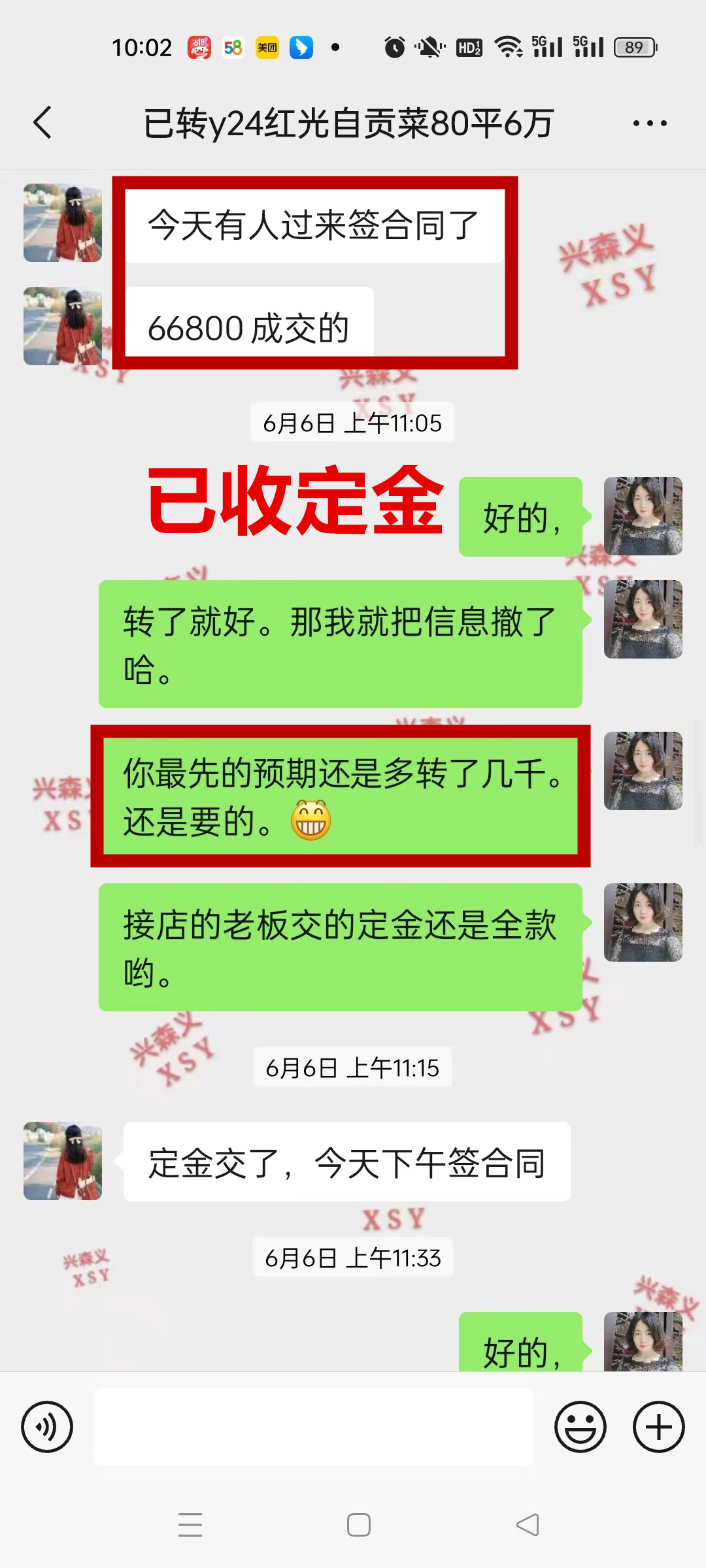Screen dimensions: 706x1568
Task: Go to the phone home screen
Action: (359, 1525)
